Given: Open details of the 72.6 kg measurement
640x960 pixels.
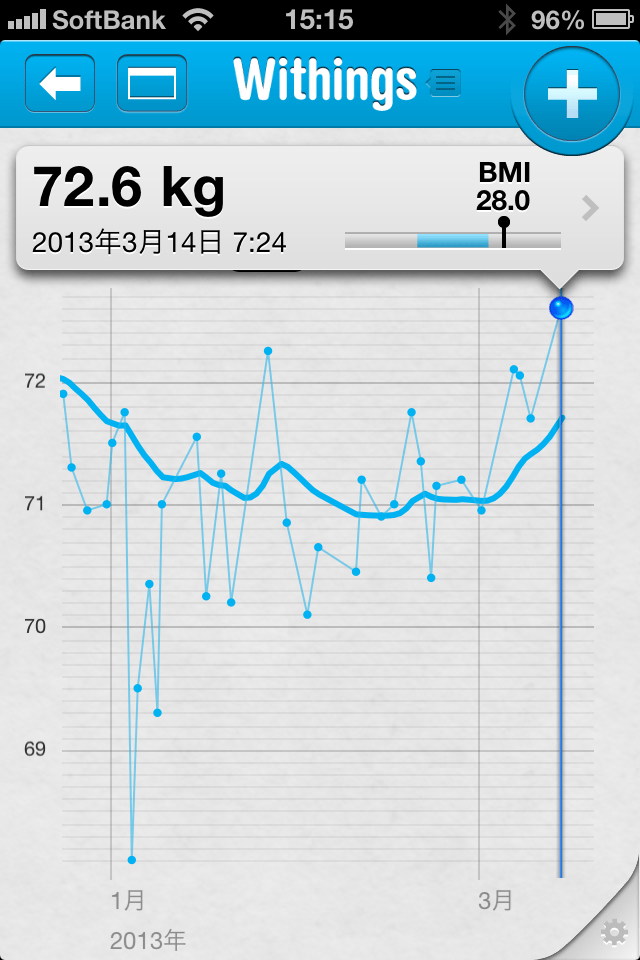Looking at the screenshot, I should [590, 208].
